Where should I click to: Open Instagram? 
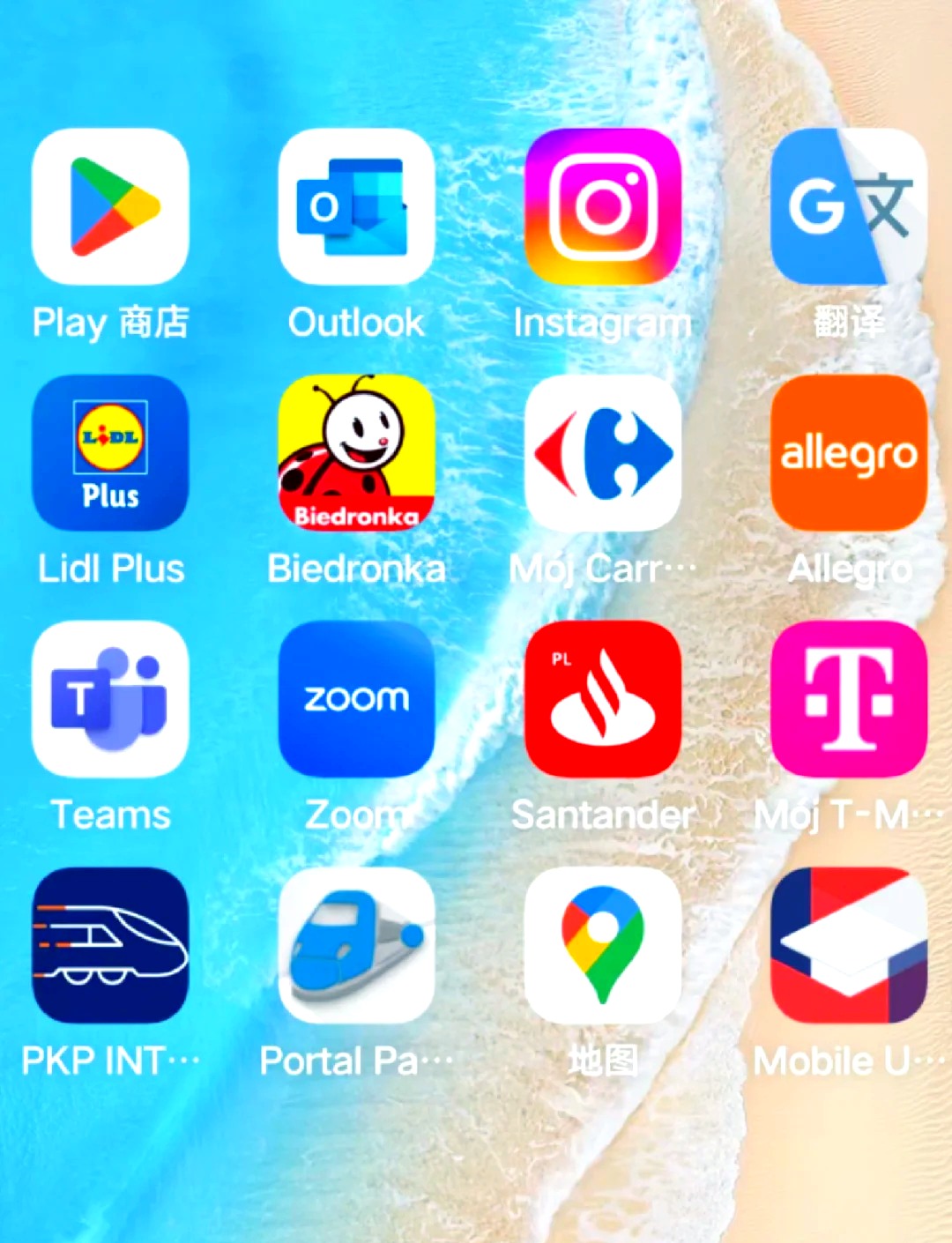[x=603, y=206]
